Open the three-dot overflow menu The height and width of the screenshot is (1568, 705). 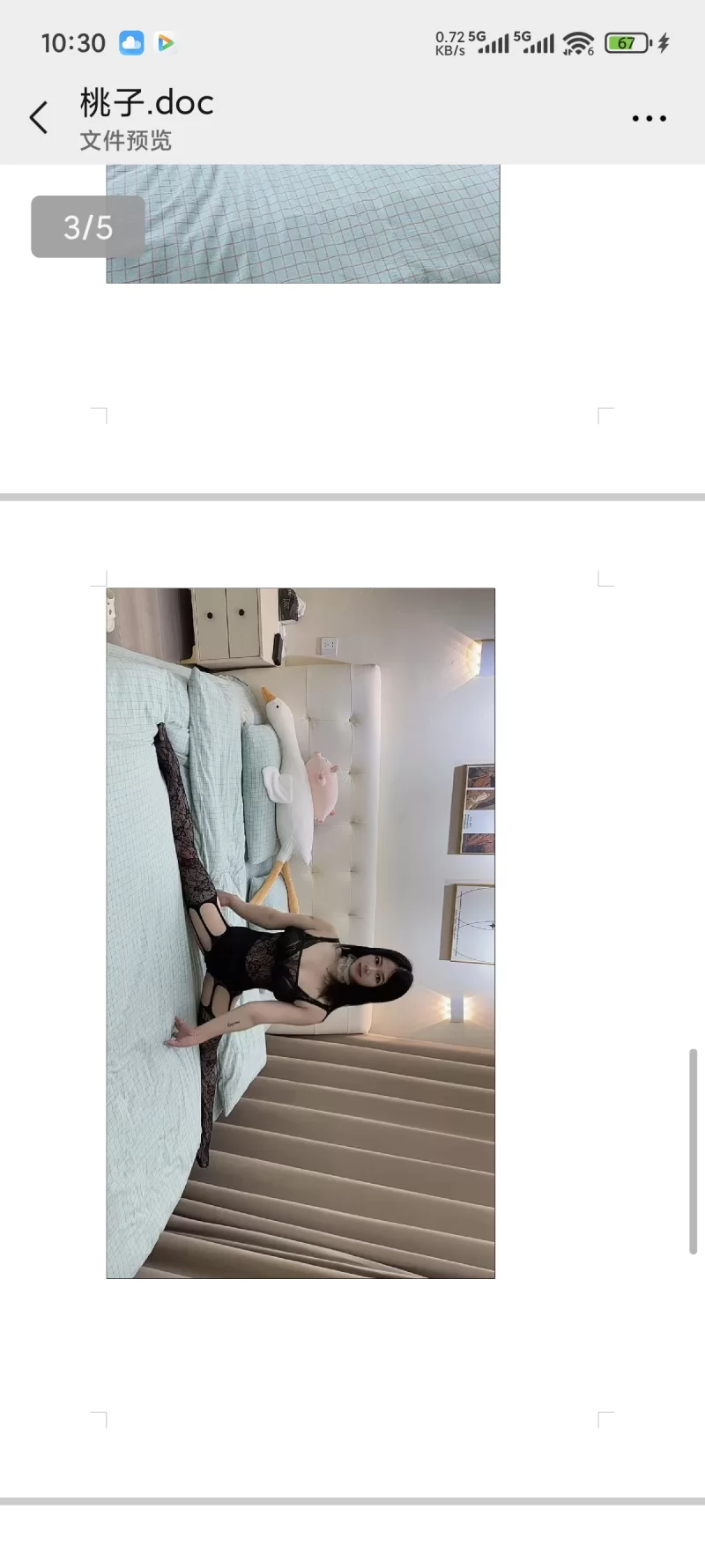pyautogui.click(x=649, y=118)
